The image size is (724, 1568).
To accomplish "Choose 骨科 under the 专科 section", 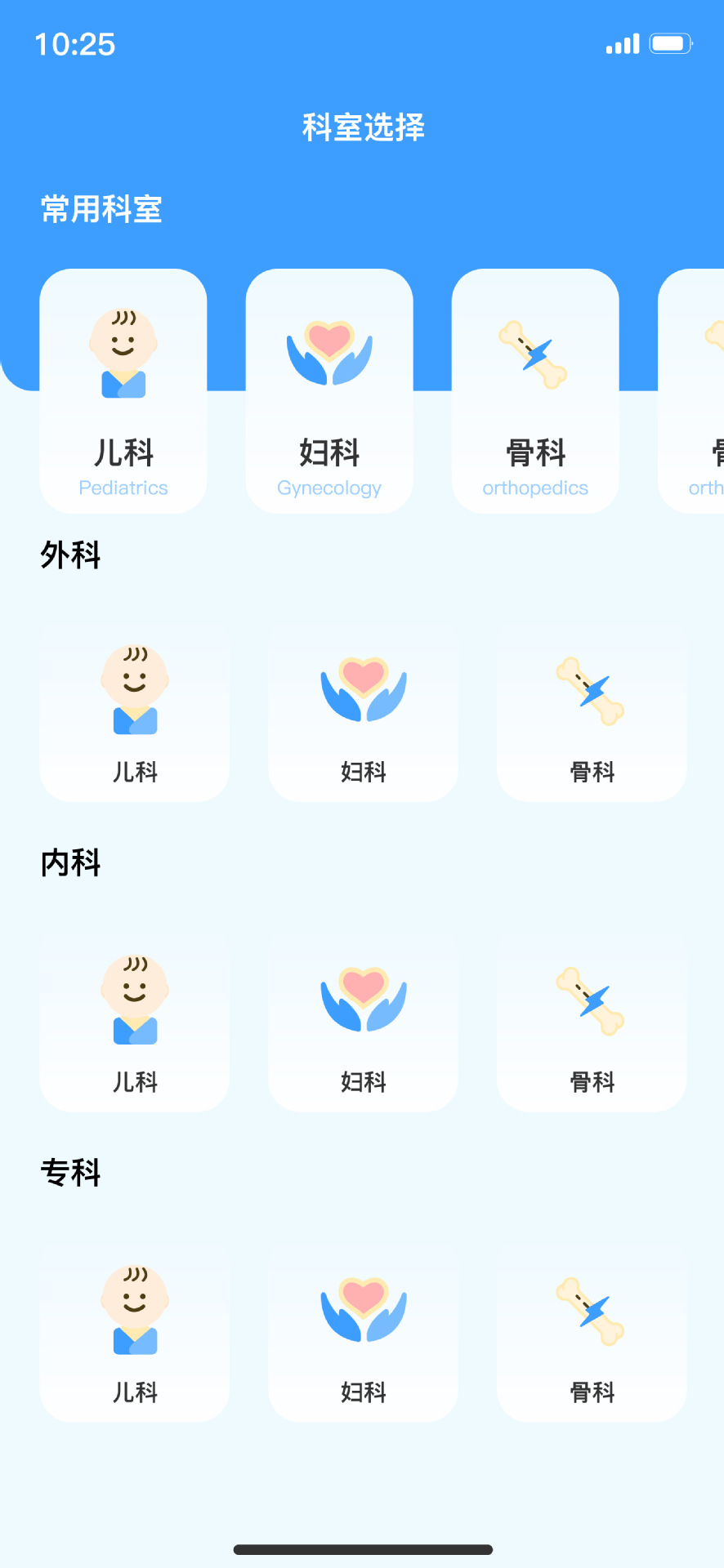I will click(x=592, y=1333).
